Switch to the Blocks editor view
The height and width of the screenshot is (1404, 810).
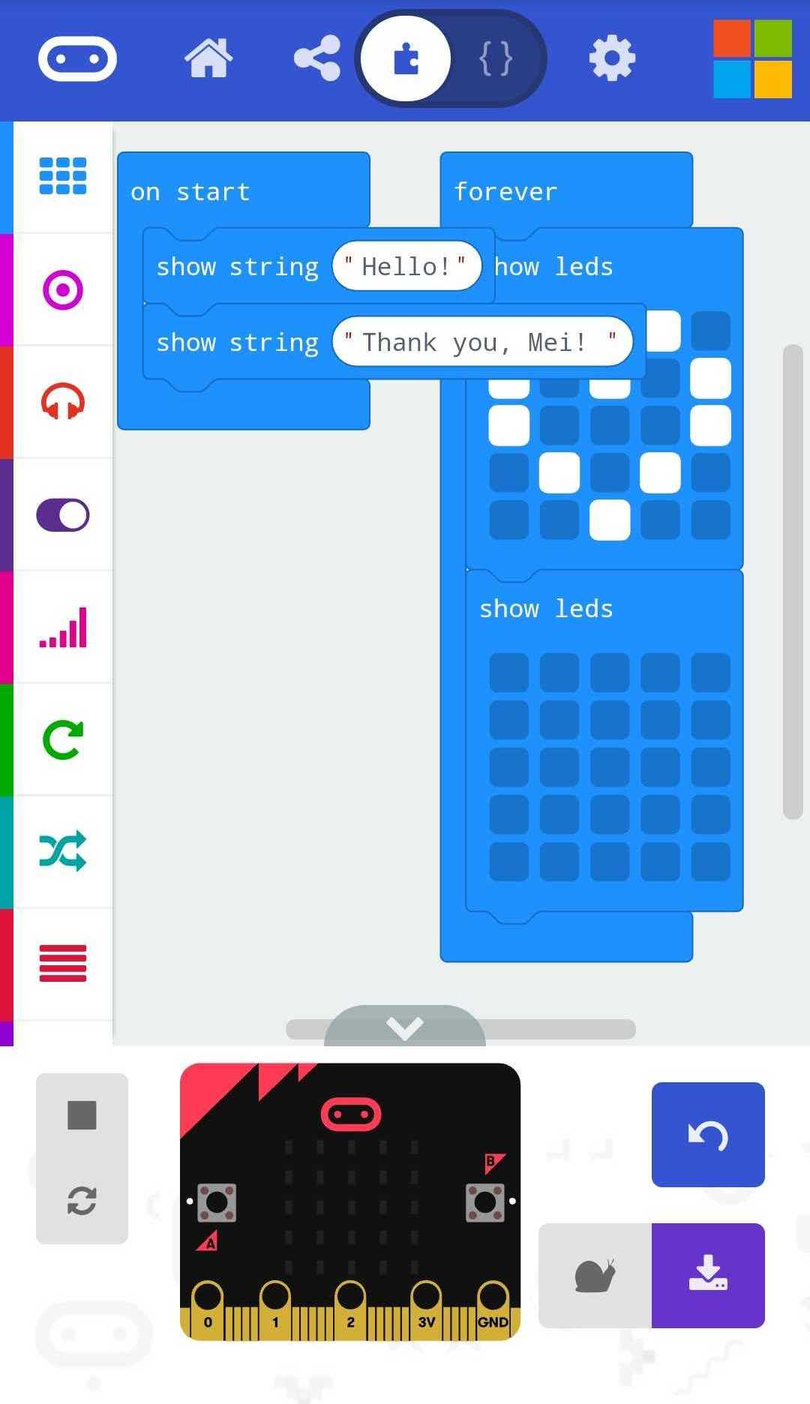(405, 59)
